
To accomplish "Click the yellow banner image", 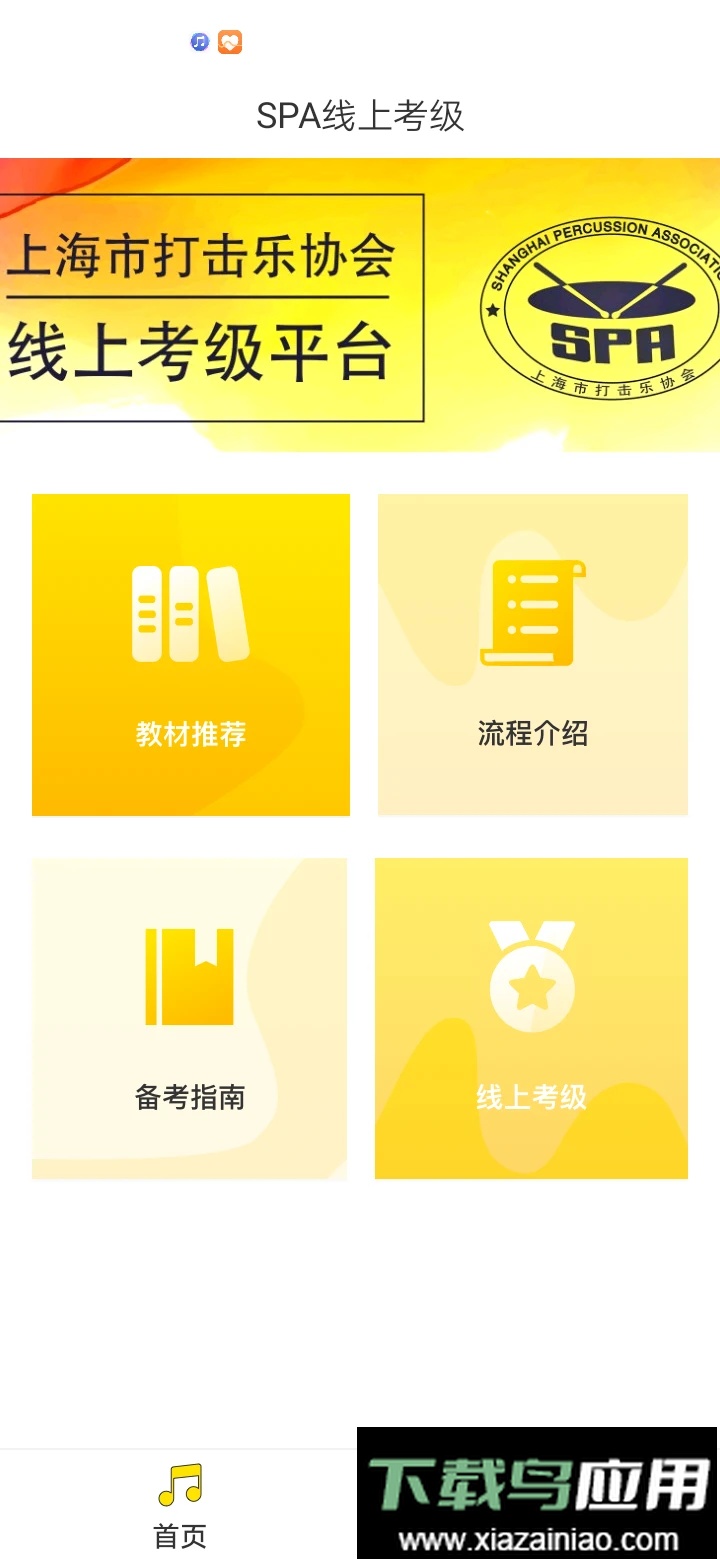I will (x=360, y=300).
